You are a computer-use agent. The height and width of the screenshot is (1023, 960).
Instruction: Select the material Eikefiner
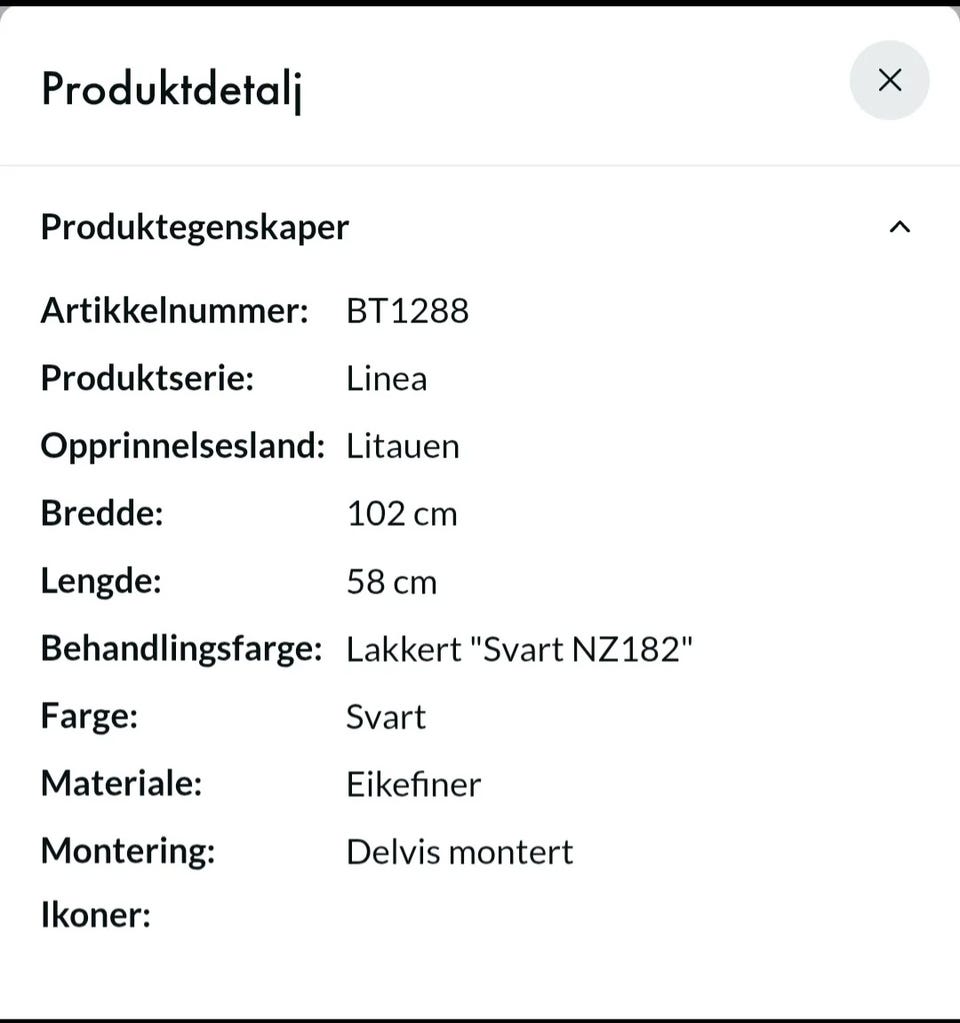(413, 784)
